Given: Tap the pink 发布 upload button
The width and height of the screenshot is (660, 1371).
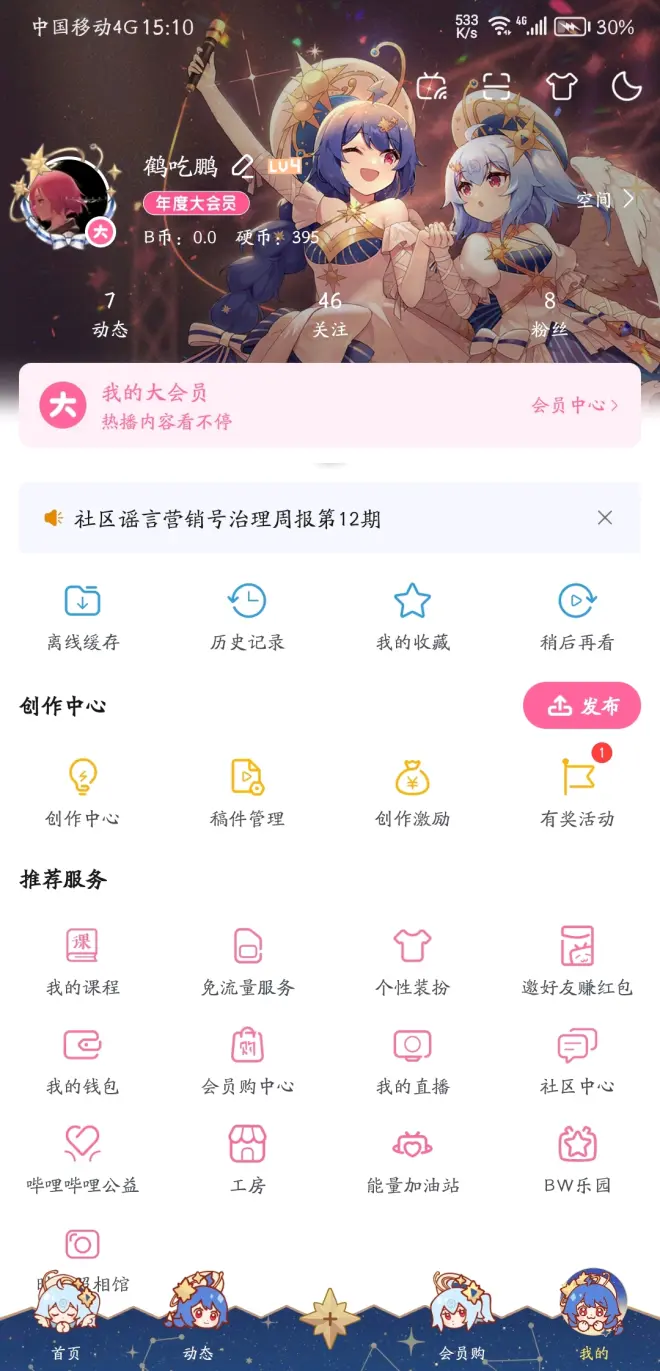Looking at the screenshot, I should pos(581,707).
